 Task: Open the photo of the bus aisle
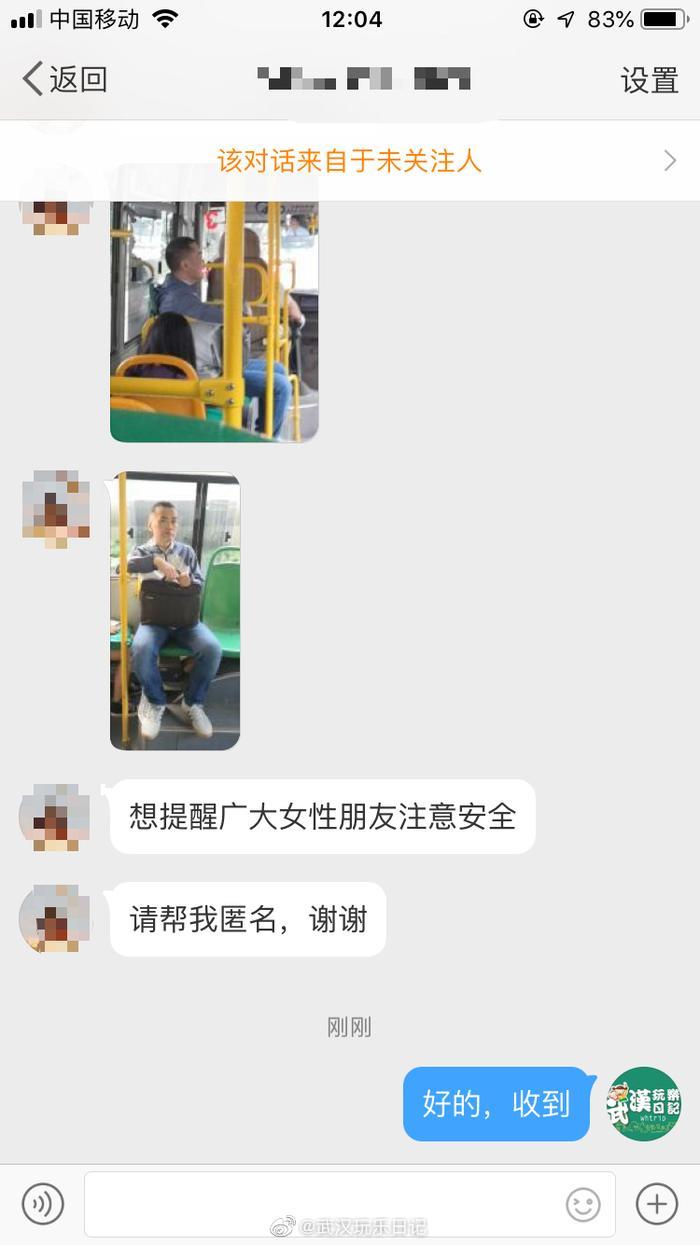[x=214, y=320]
